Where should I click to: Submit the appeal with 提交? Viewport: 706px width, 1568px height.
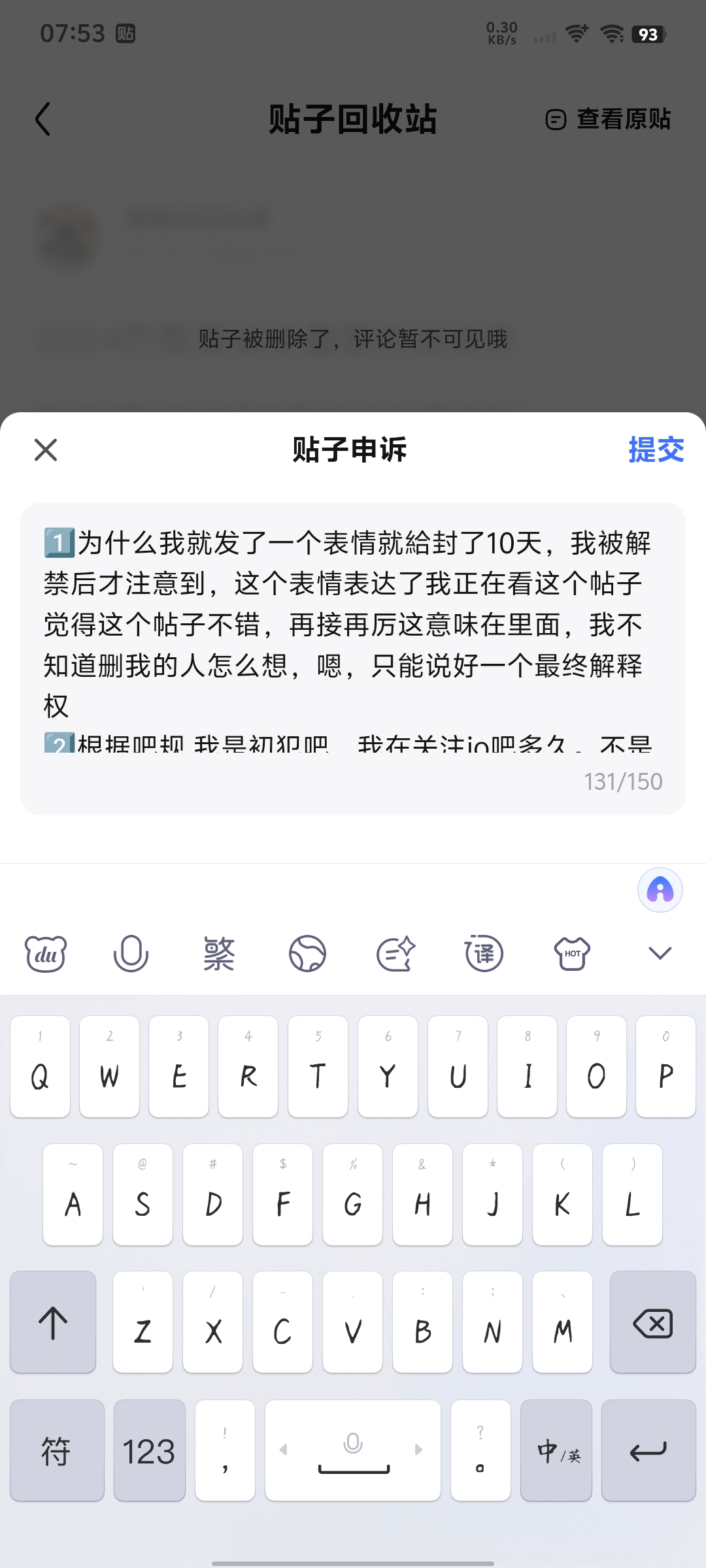[656, 449]
